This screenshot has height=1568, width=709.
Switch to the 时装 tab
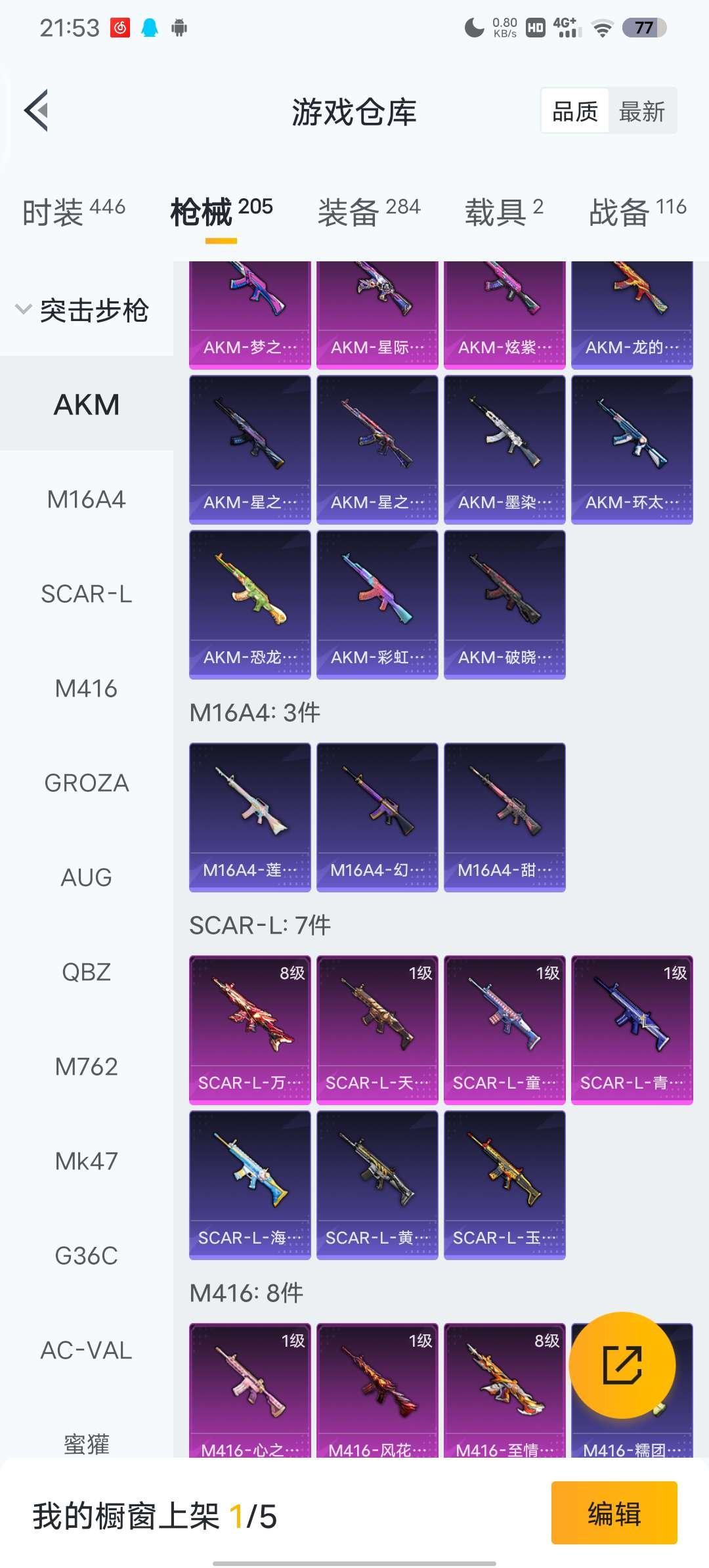(74, 211)
